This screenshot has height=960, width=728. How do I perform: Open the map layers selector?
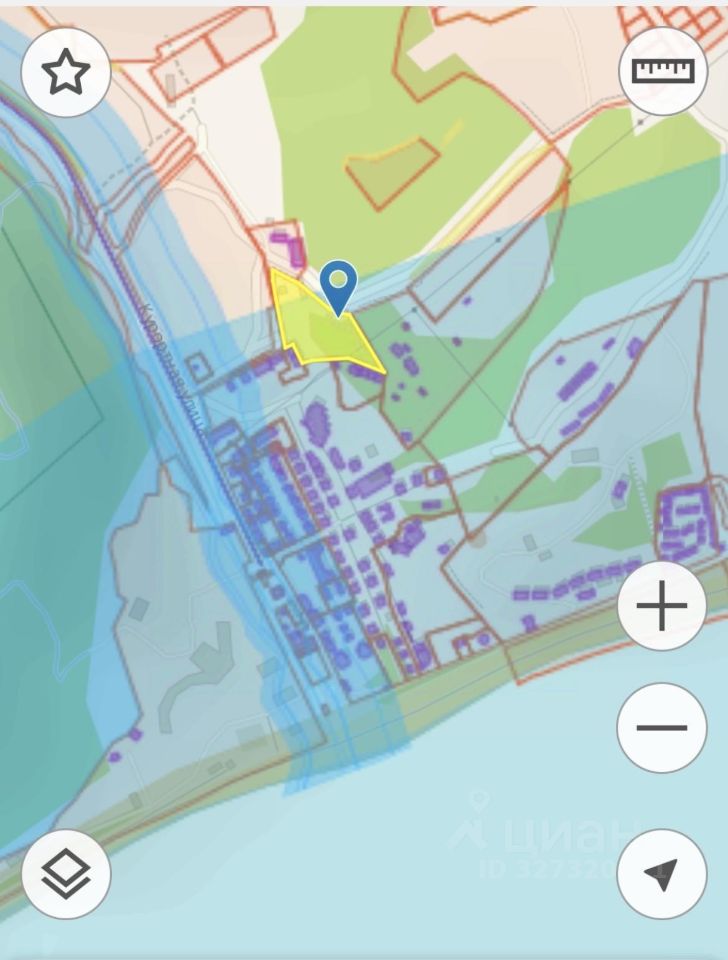[66, 873]
